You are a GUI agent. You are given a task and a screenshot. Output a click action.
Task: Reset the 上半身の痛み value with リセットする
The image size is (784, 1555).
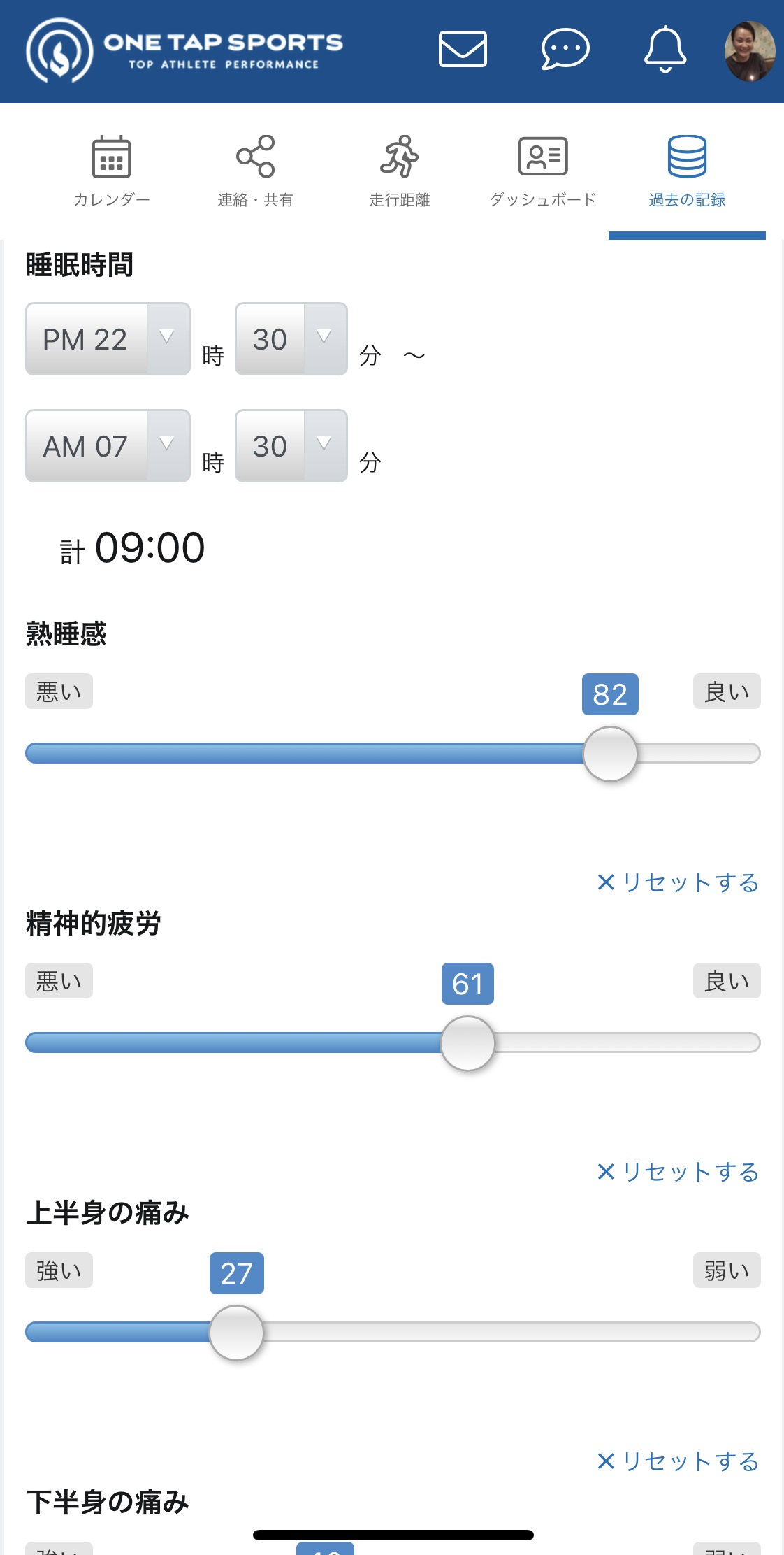pos(678,1461)
